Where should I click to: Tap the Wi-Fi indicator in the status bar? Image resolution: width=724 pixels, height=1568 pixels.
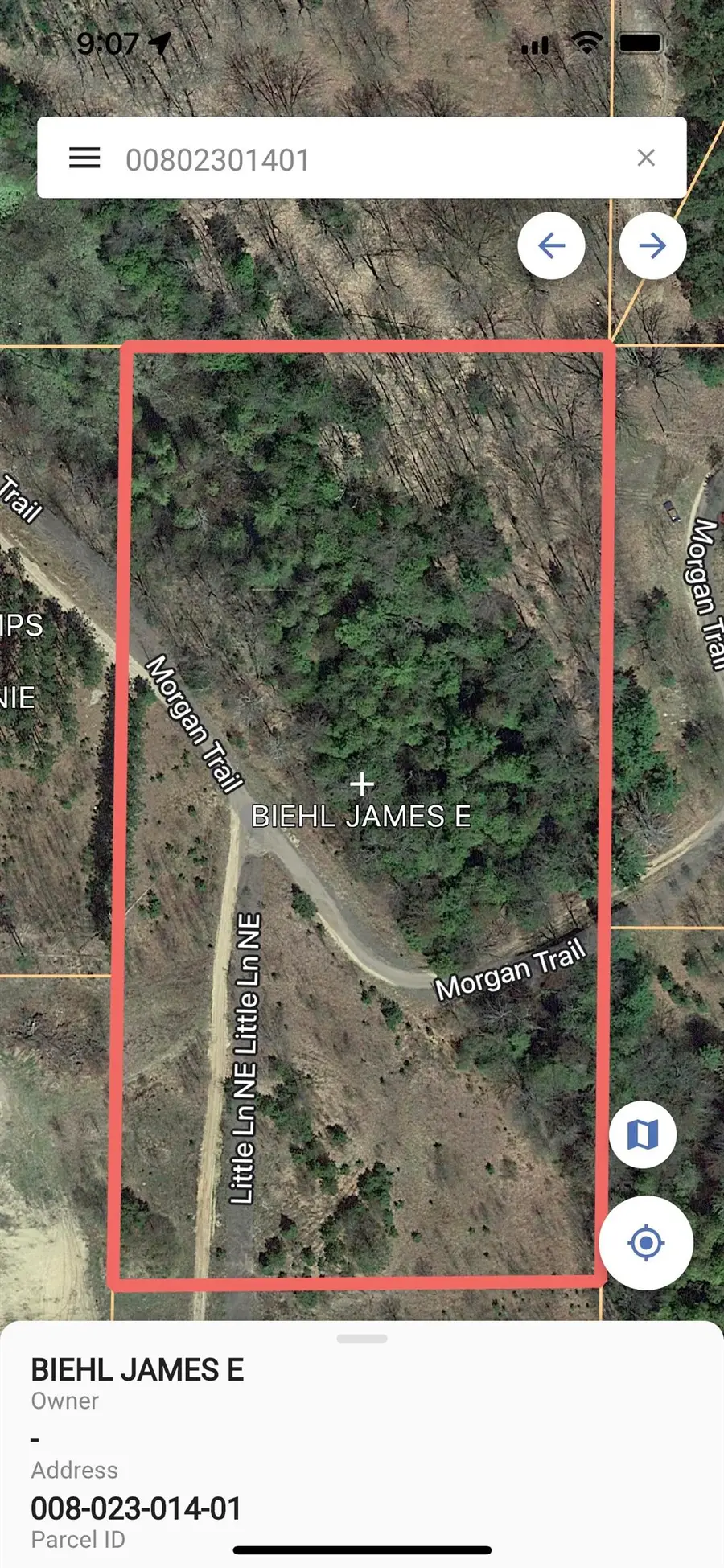[x=586, y=44]
